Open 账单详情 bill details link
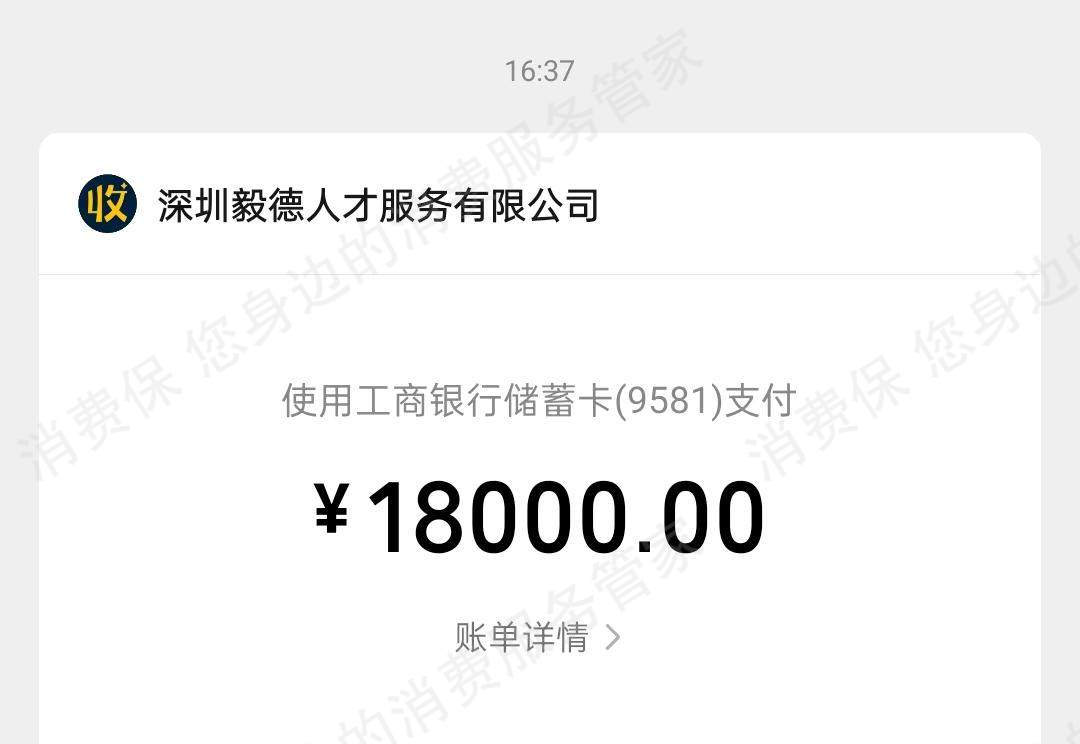This screenshot has height=744, width=1080. click(537, 637)
